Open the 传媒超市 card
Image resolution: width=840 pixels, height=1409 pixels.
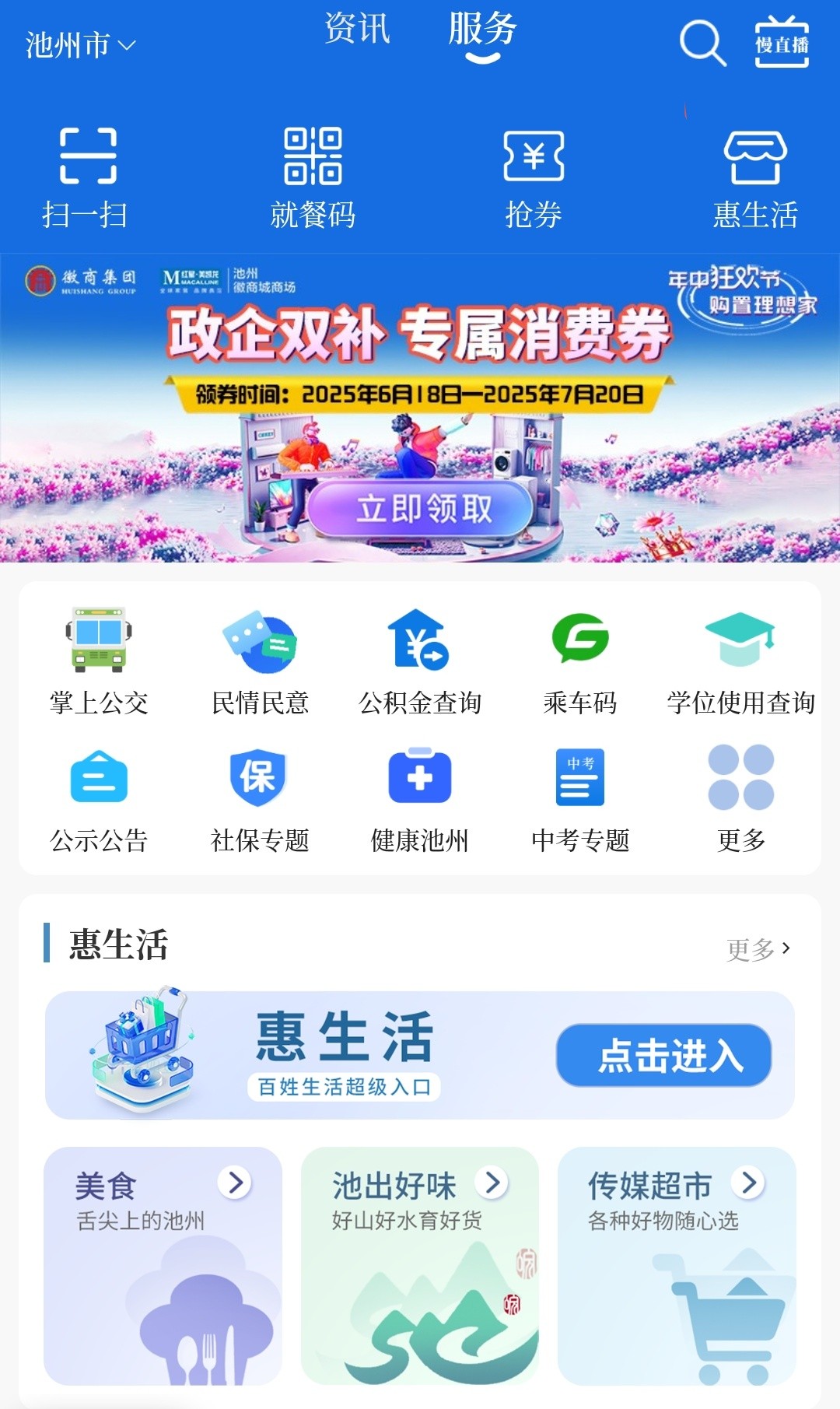point(676,1265)
